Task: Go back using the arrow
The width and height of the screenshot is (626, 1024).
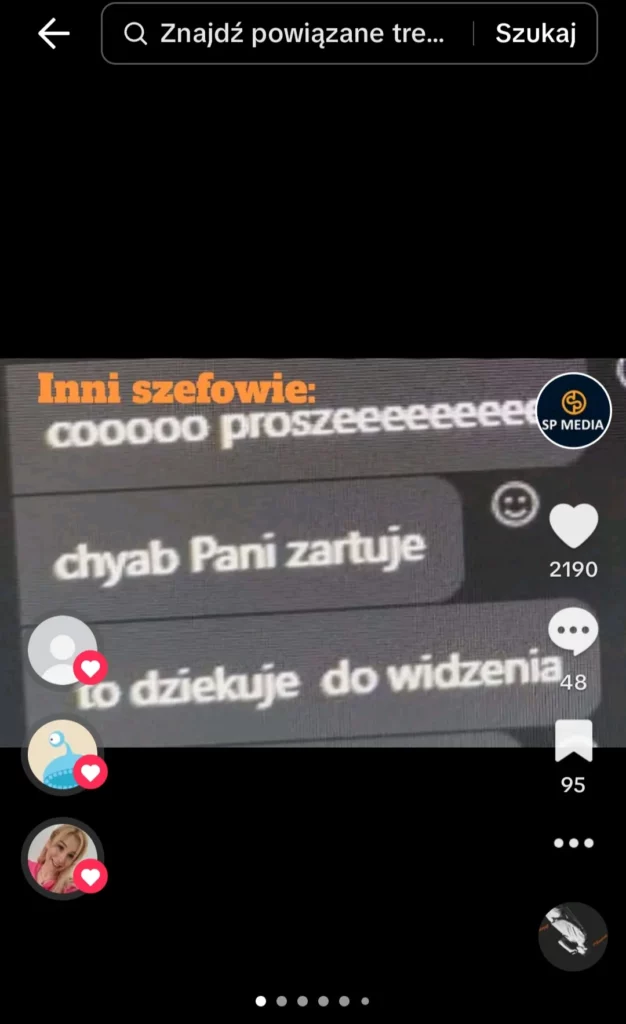Action: tap(53, 34)
